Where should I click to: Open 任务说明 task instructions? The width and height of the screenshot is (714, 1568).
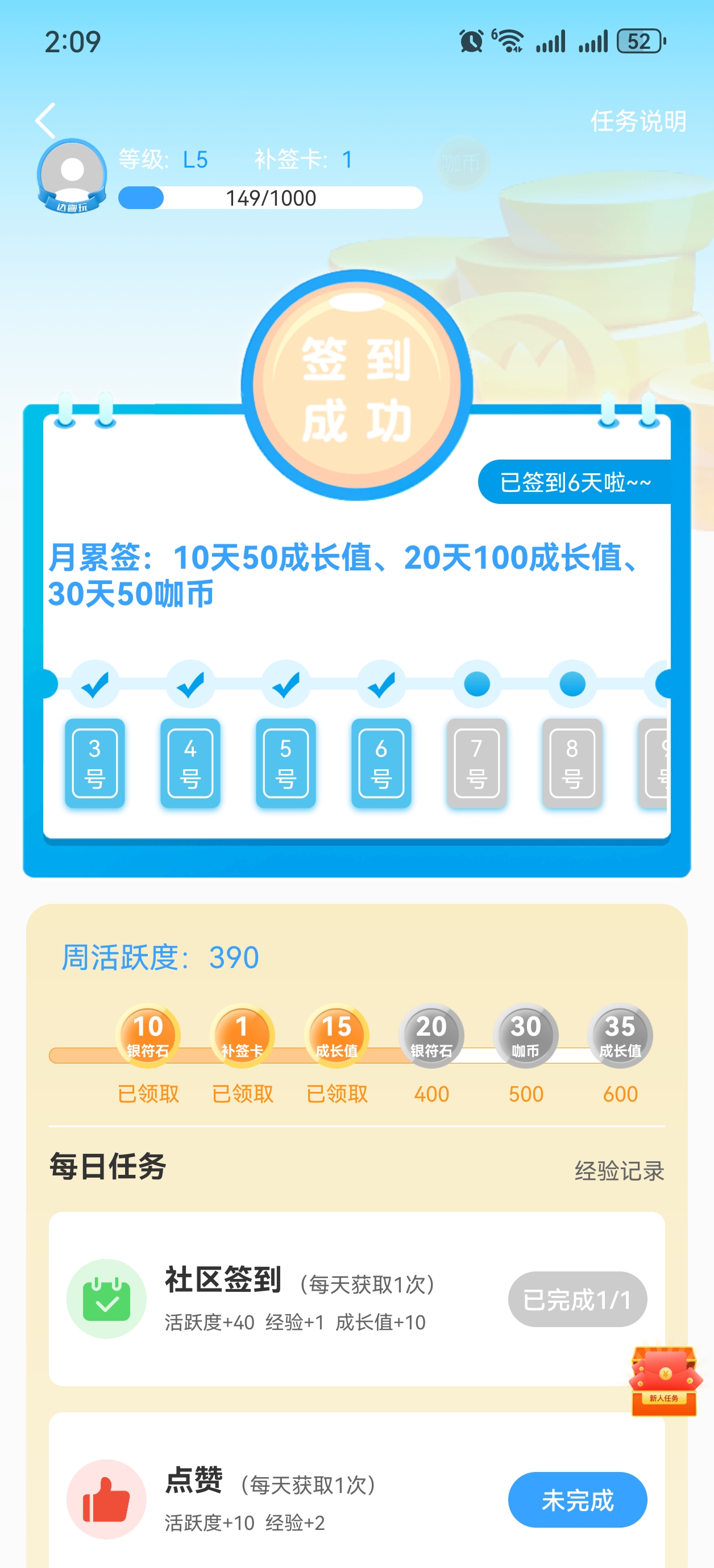(x=638, y=121)
